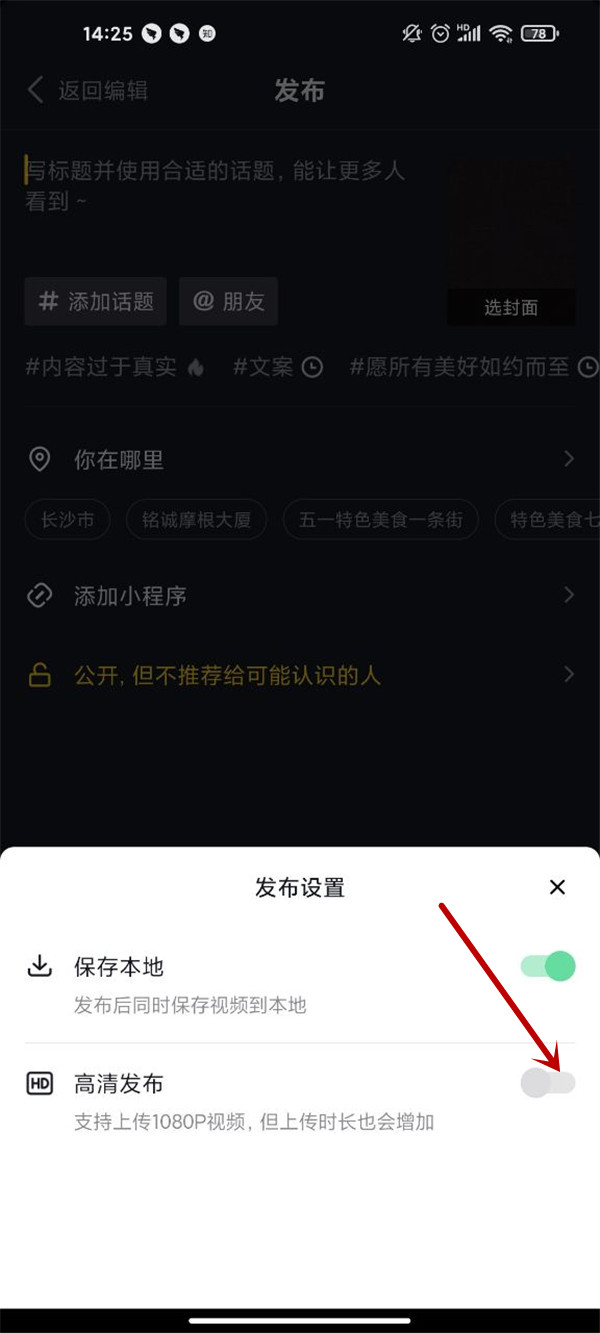The image size is (600, 1333).
Task: Mention someone with @ 朋友
Action: [x=228, y=301]
